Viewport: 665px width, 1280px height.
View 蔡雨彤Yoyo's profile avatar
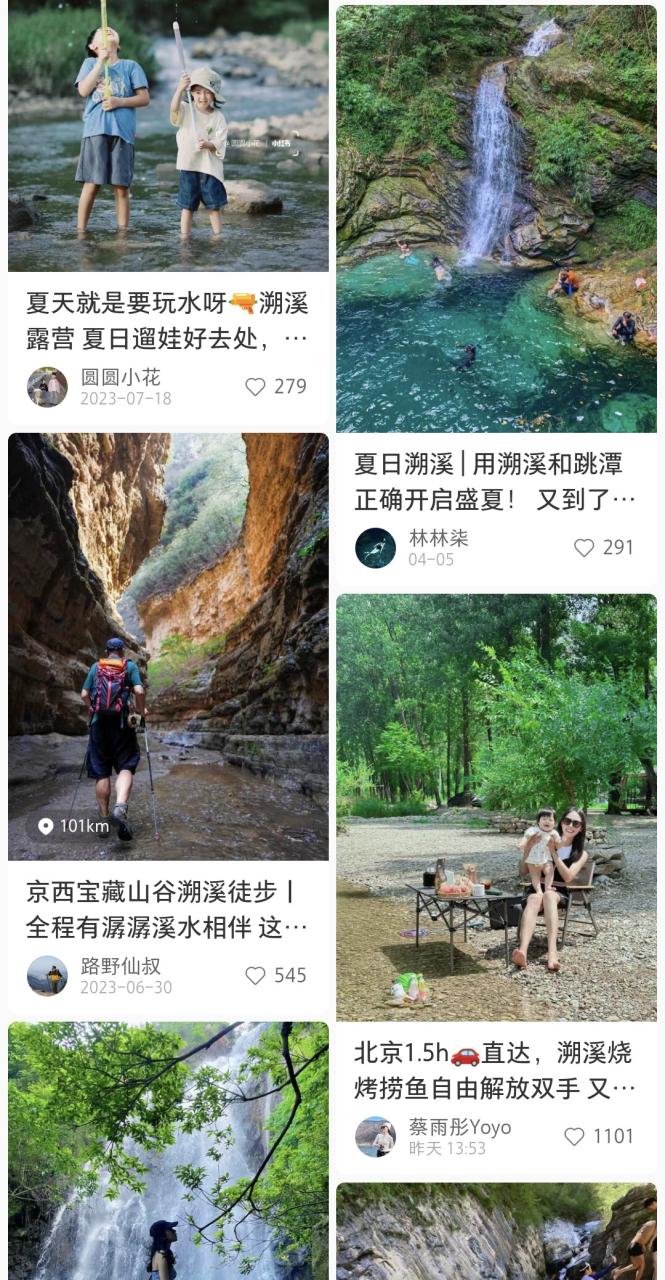coord(375,1137)
